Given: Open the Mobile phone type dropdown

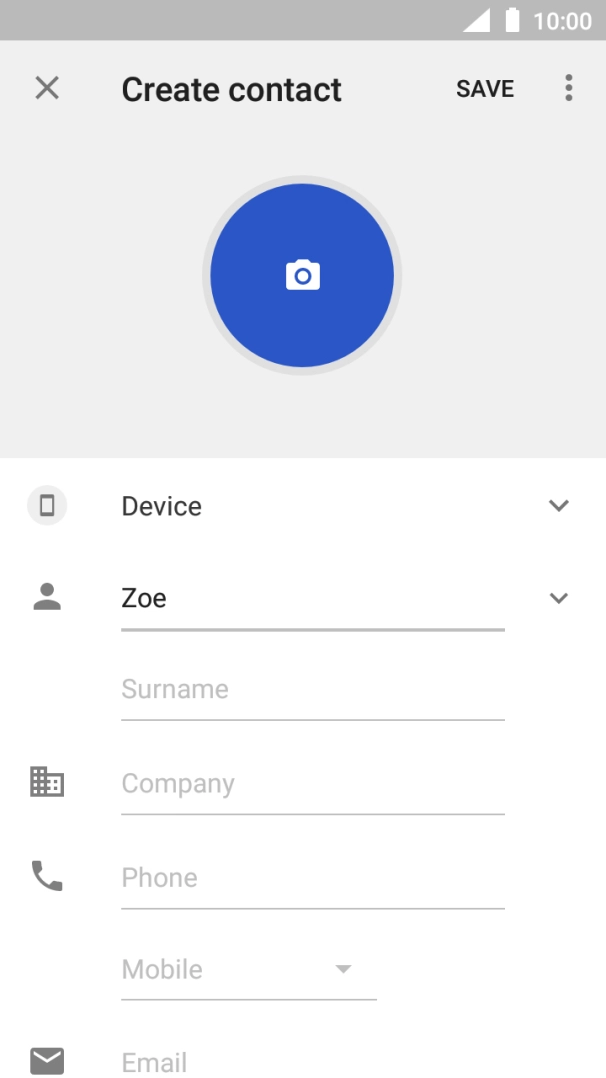Looking at the screenshot, I should click(x=248, y=969).
